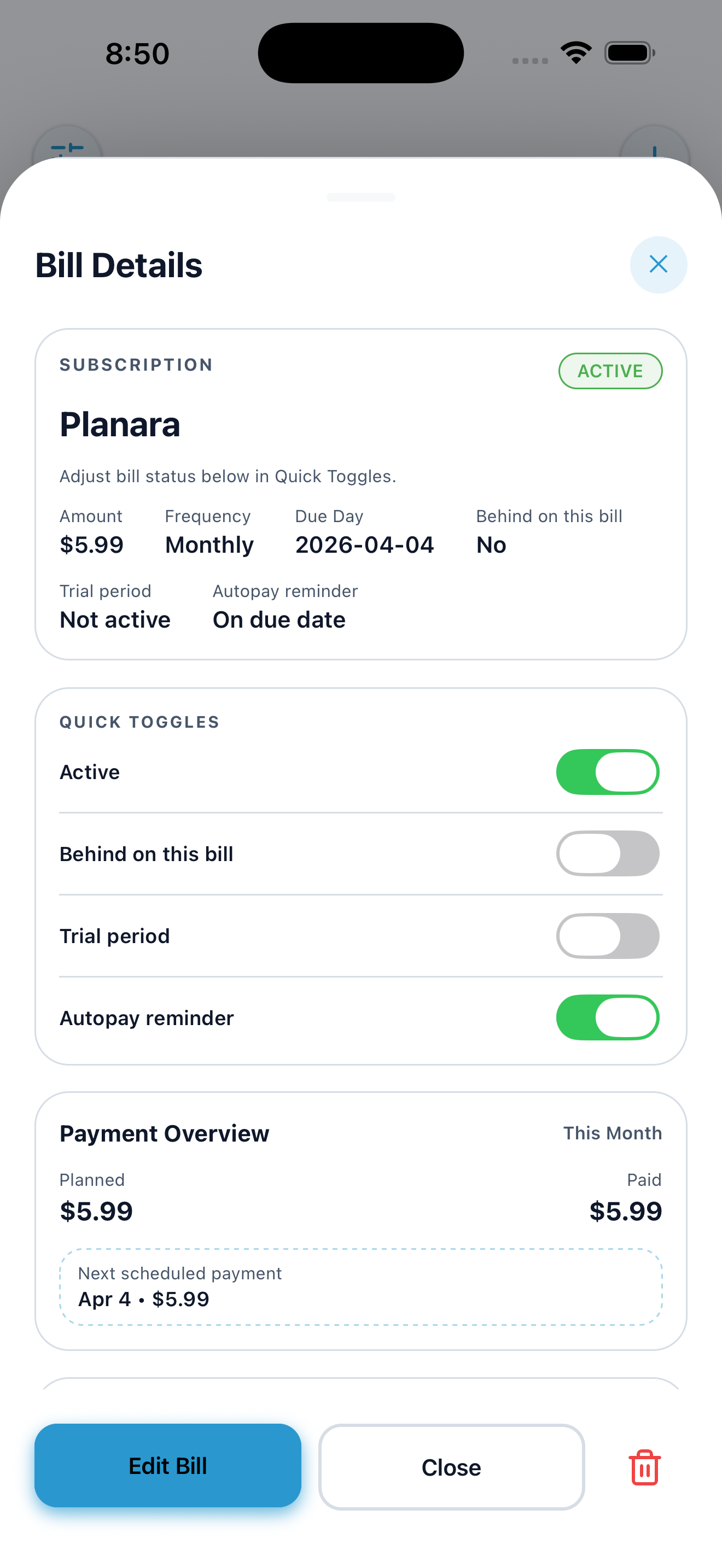
Task: Tap the ACTIVE status badge
Action: [610, 371]
